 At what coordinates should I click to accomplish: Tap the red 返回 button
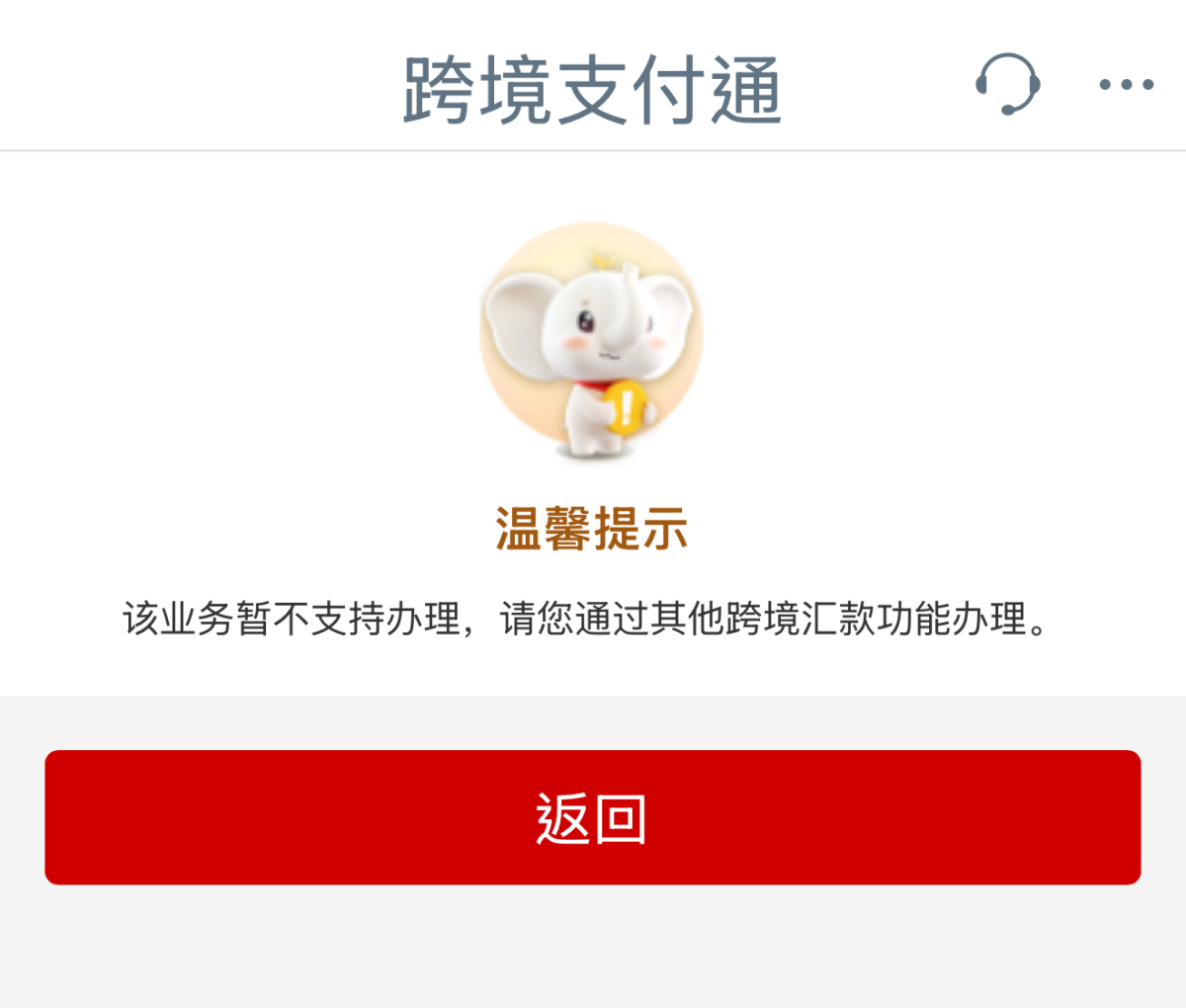click(593, 817)
